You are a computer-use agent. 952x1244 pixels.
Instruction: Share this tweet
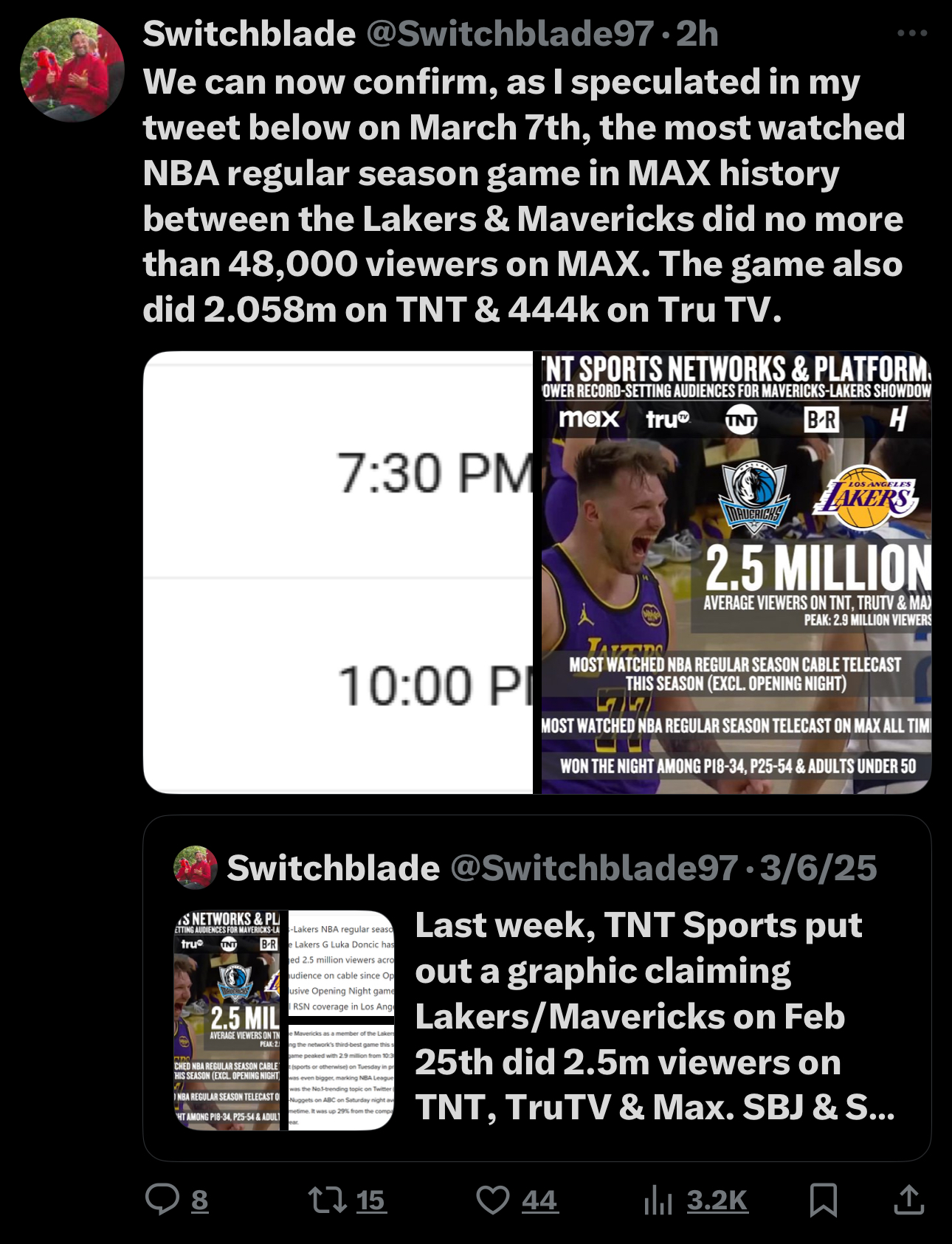(908, 1200)
